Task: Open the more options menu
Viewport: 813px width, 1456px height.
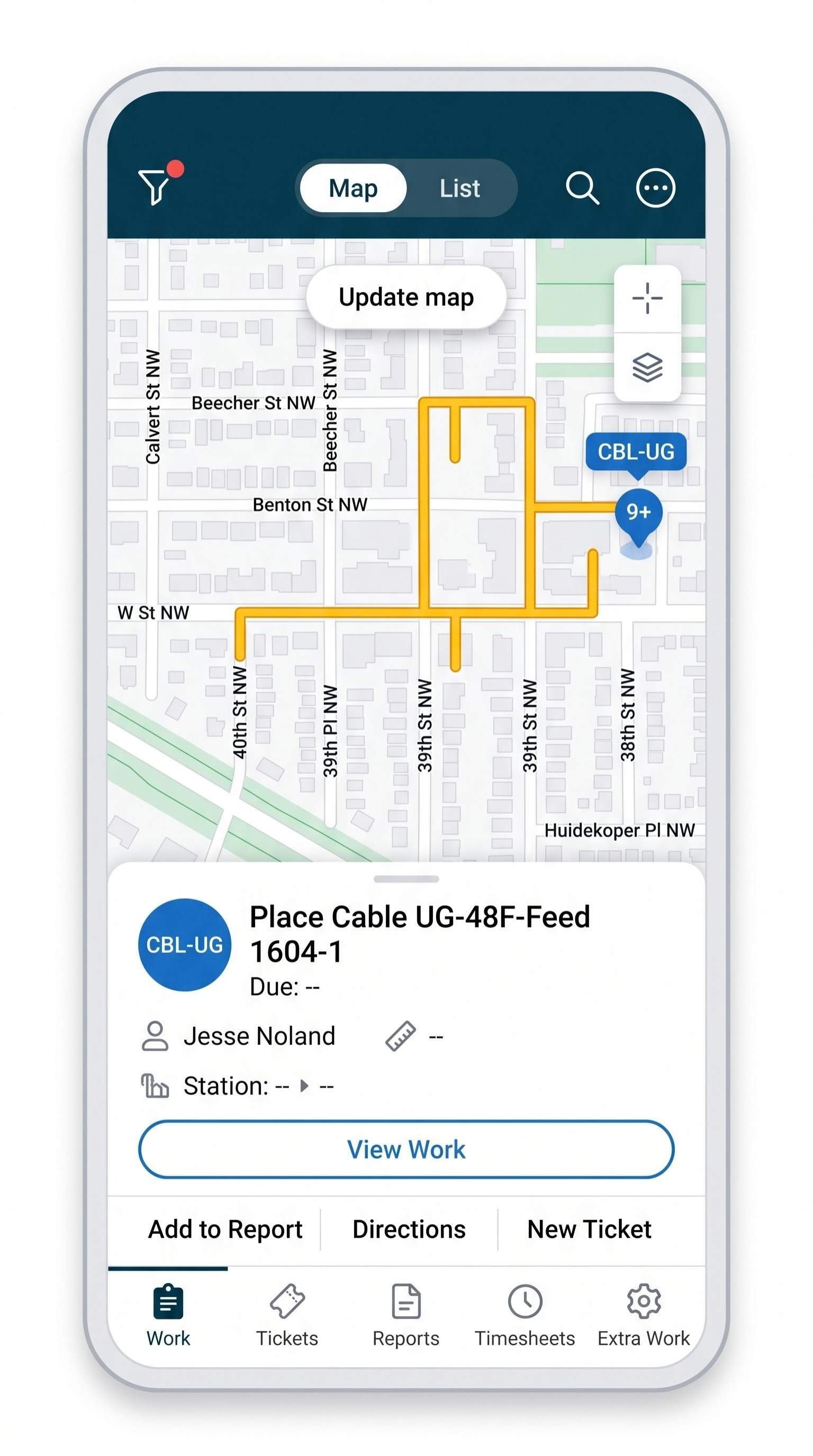Action: click(x=656, y=188)
